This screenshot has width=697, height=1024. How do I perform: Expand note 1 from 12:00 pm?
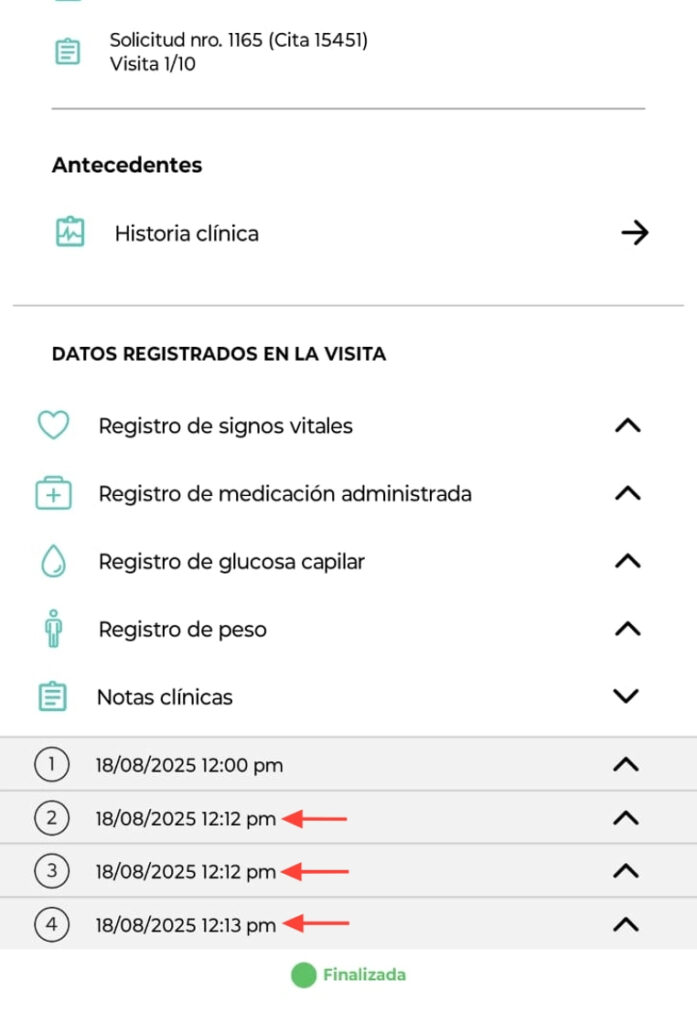point(625,765)
